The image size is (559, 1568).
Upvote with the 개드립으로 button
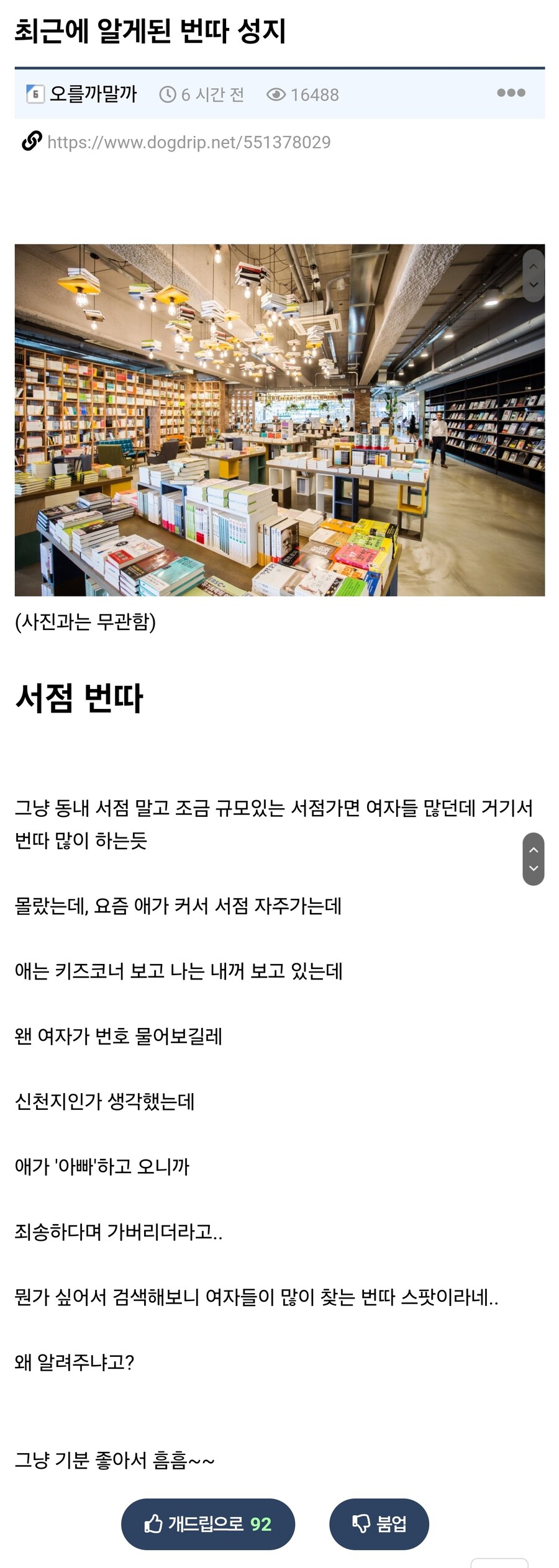click(208, 1523)
